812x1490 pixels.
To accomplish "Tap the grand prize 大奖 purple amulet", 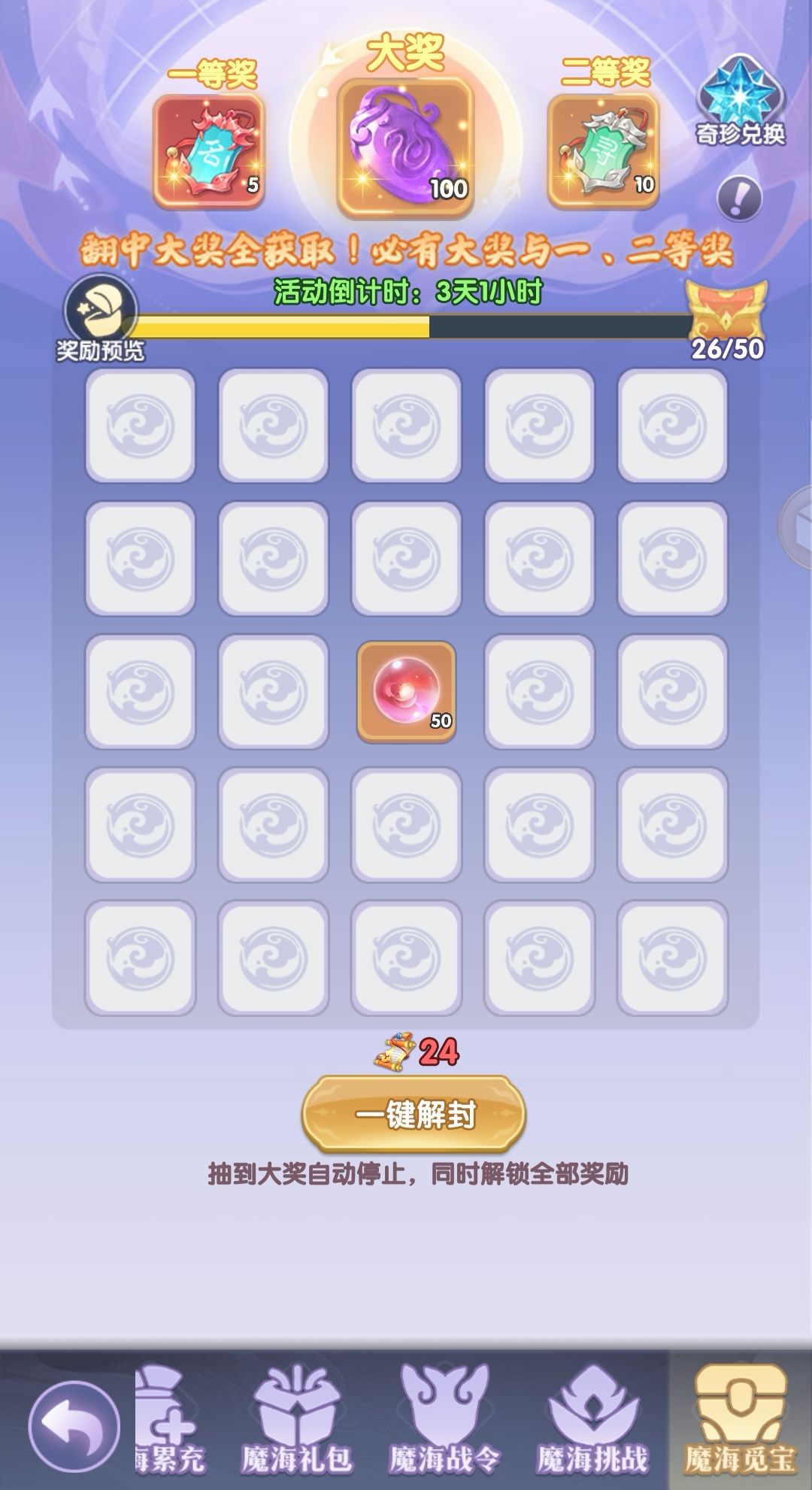I will [404, 143].
